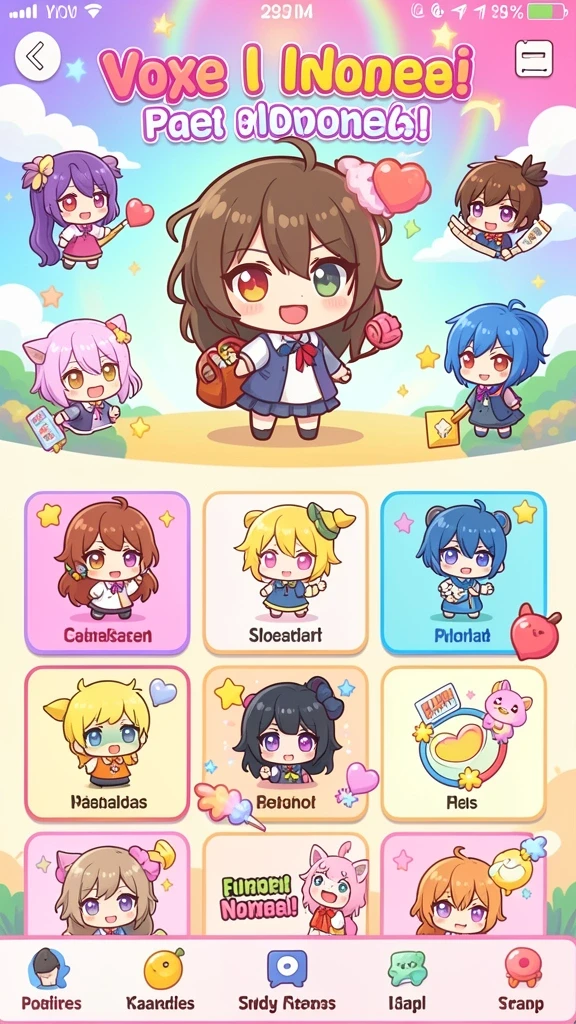
Task: Go back using the top-left arrow
Action: (x=38, y=57)
